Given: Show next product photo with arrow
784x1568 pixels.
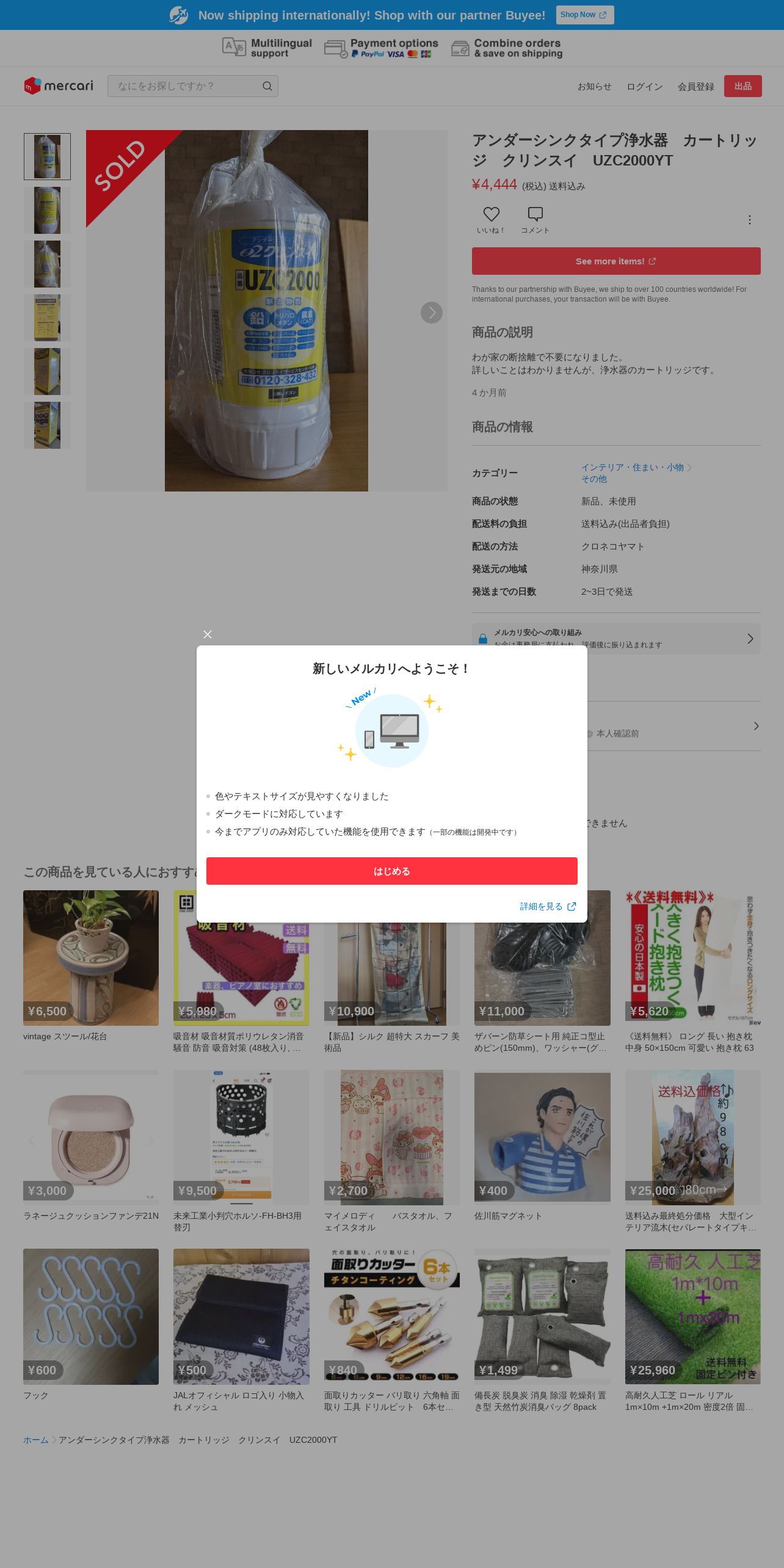Looking at the screenshot, I should click(x=431, y=313).
